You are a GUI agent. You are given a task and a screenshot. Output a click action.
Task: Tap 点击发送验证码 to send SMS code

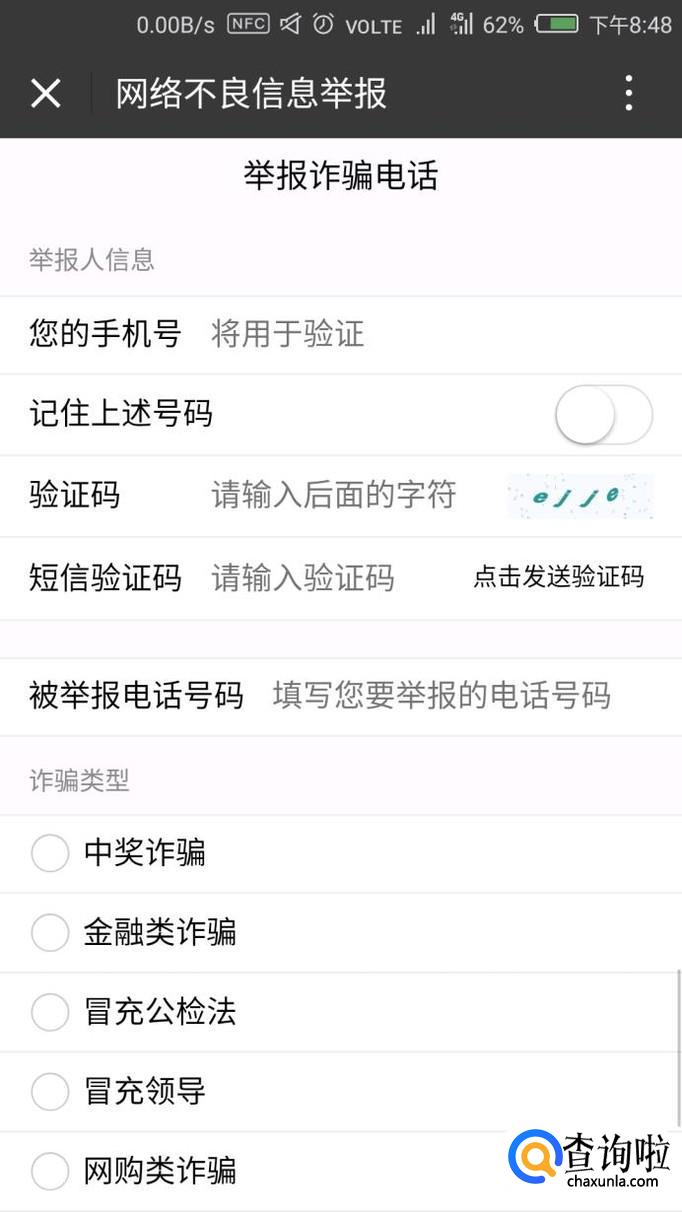tap(558, 577)
